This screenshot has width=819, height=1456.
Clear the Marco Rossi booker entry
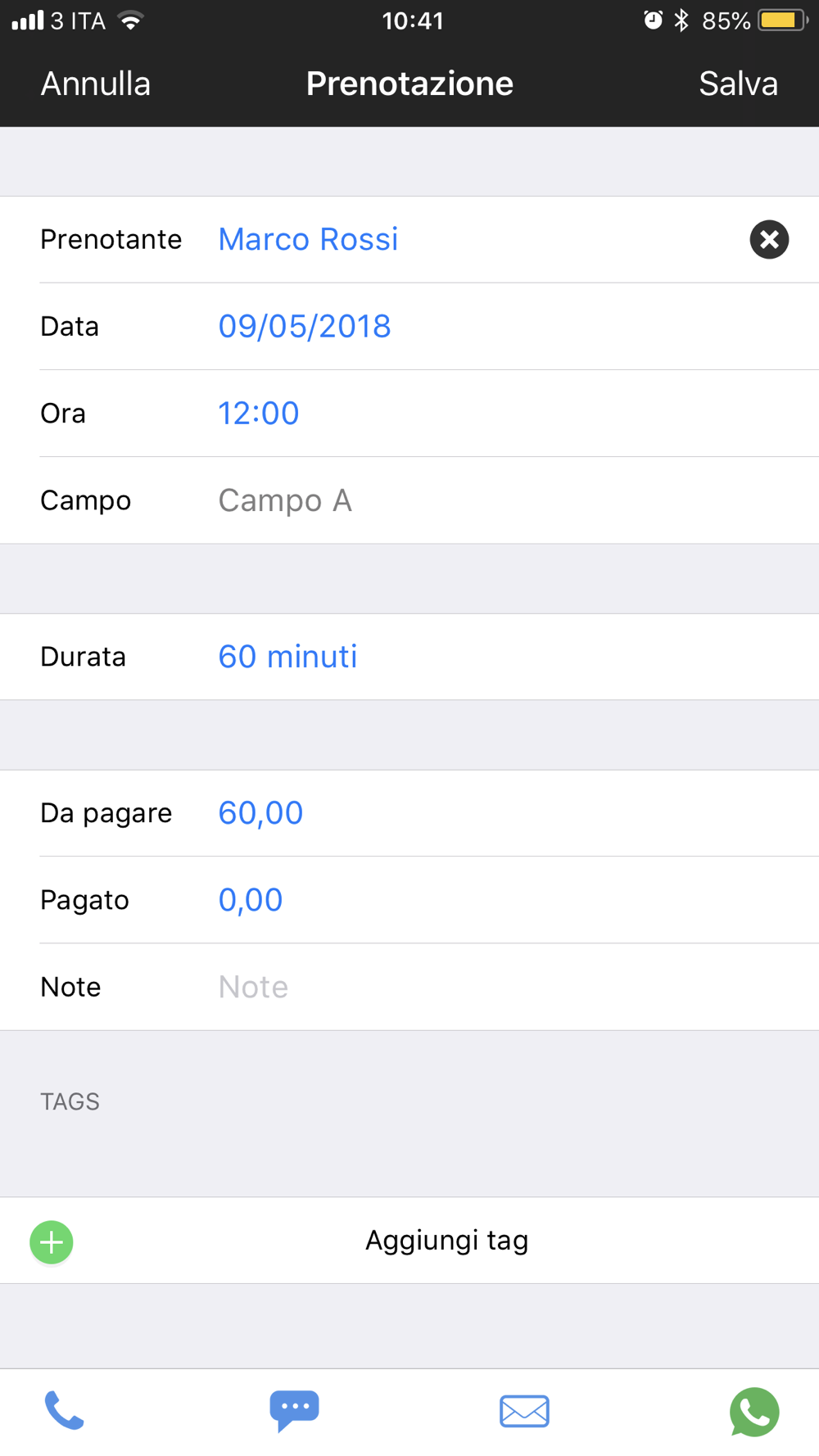769,239
